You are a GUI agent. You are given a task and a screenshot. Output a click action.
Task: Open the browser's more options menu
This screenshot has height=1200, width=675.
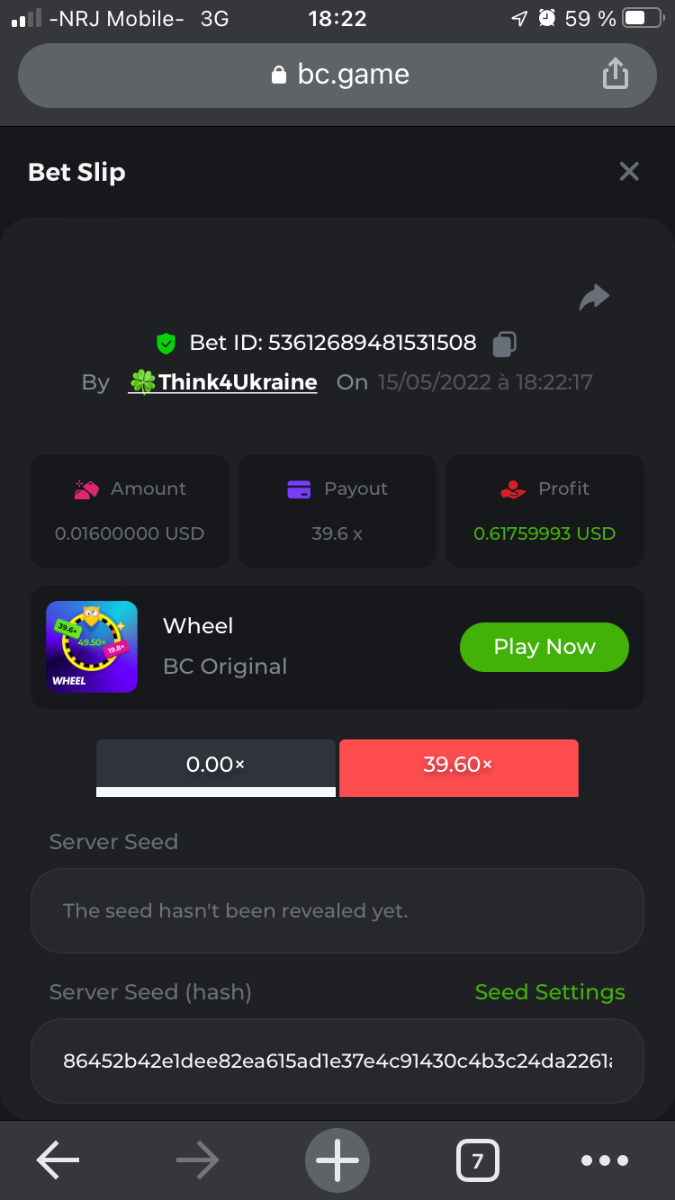604,1161
